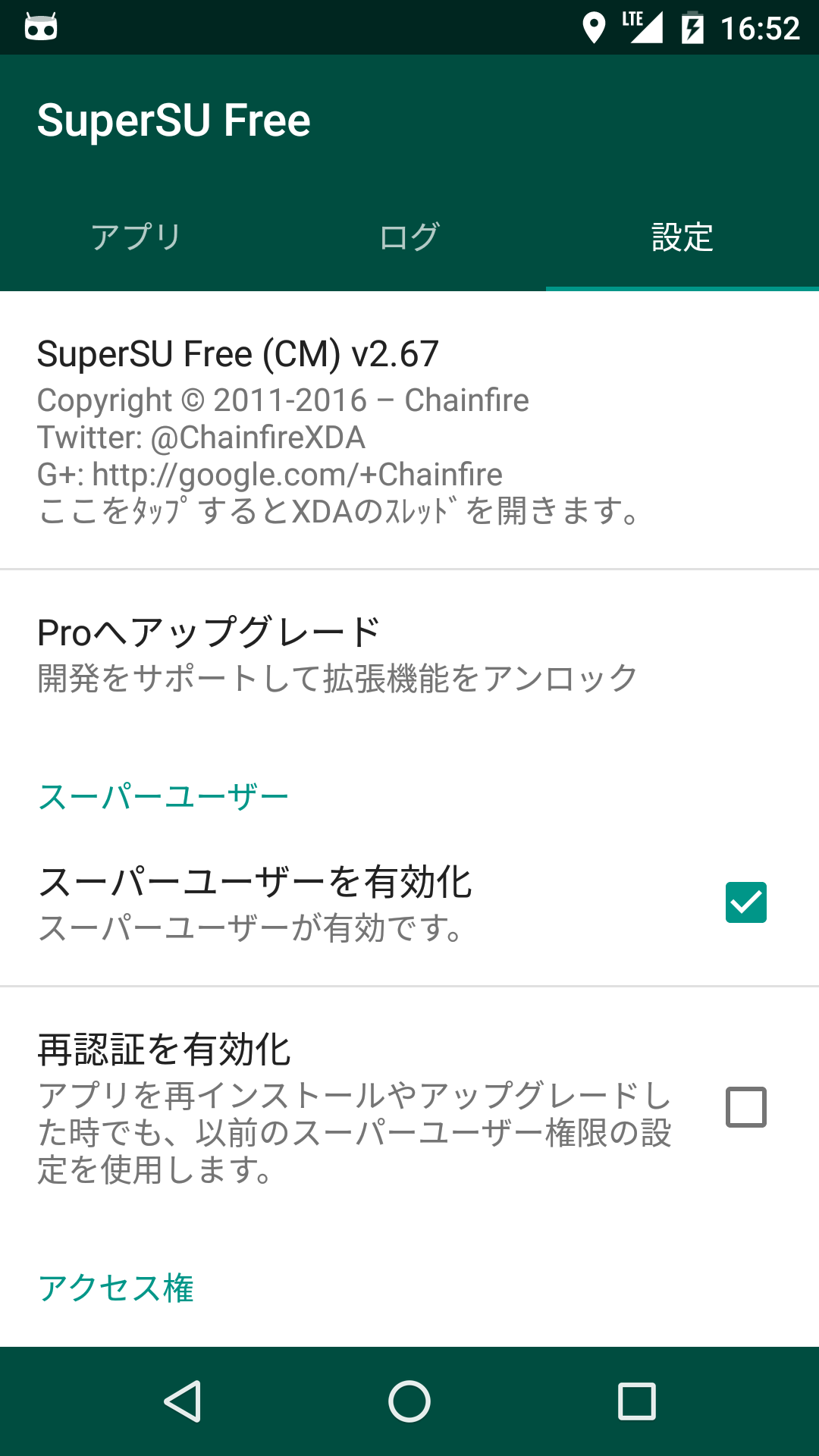Go back using the system back button
This screenshot has width=819, height=1456.
182,1401
